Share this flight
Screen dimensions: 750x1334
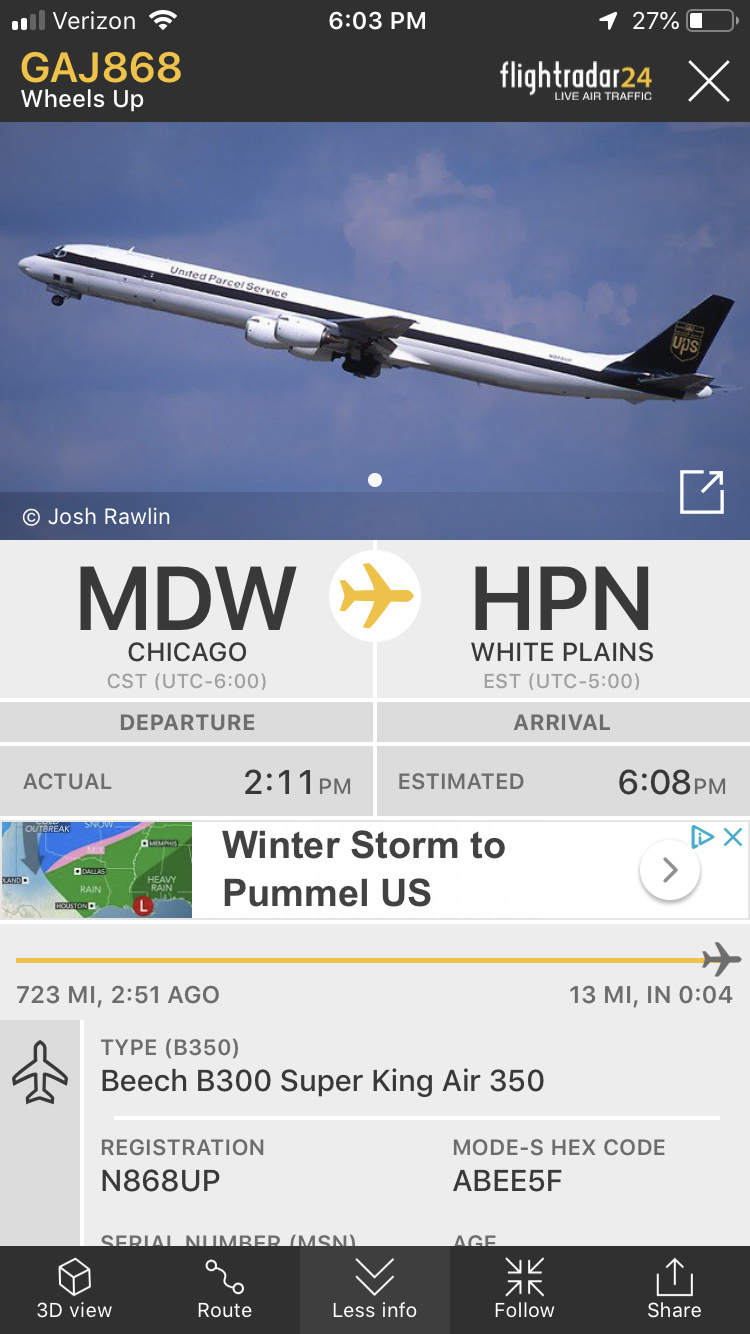(674, 1289)
